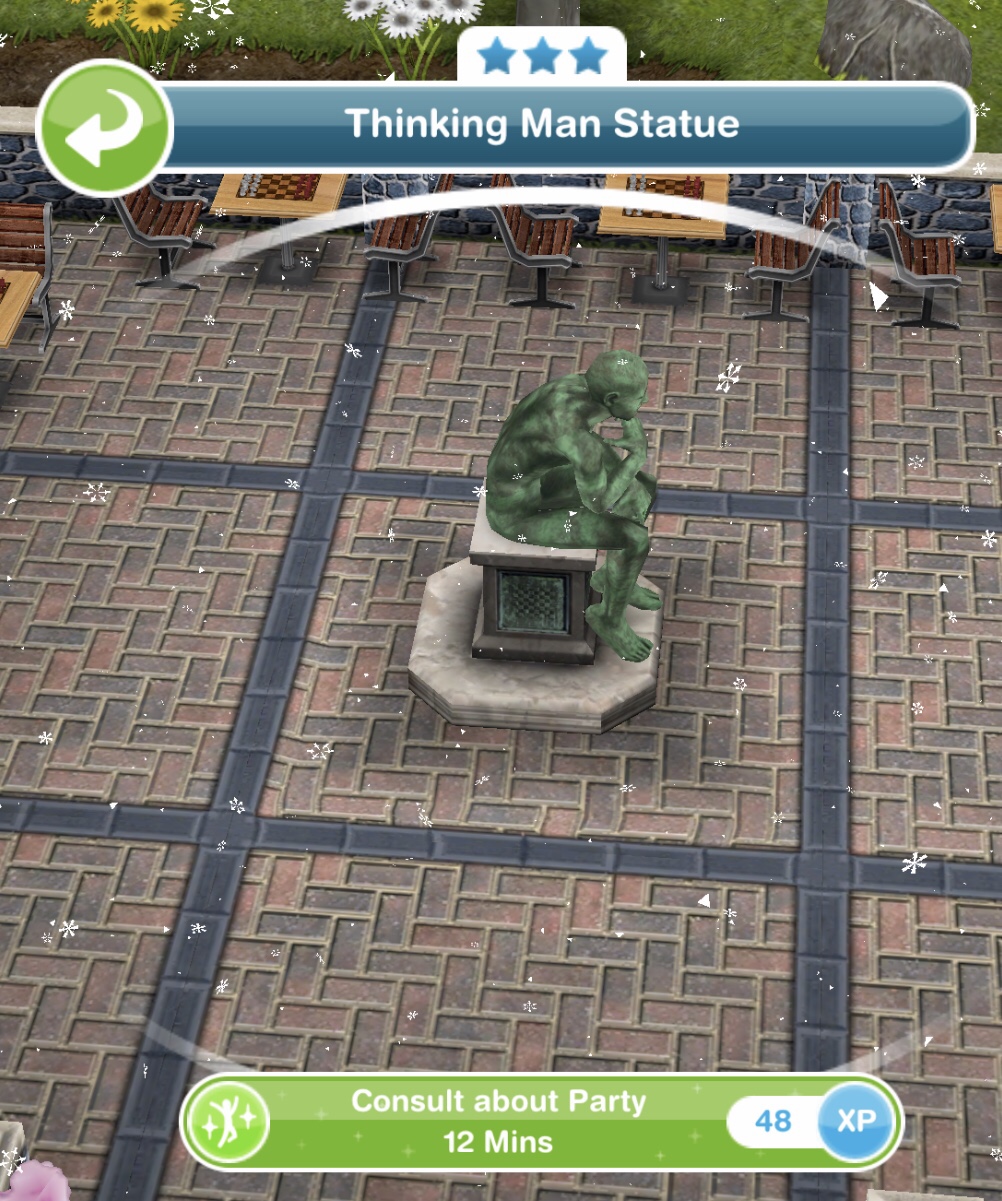Tap the green back arrow button

pyautogui.click(x=104, y=127)
